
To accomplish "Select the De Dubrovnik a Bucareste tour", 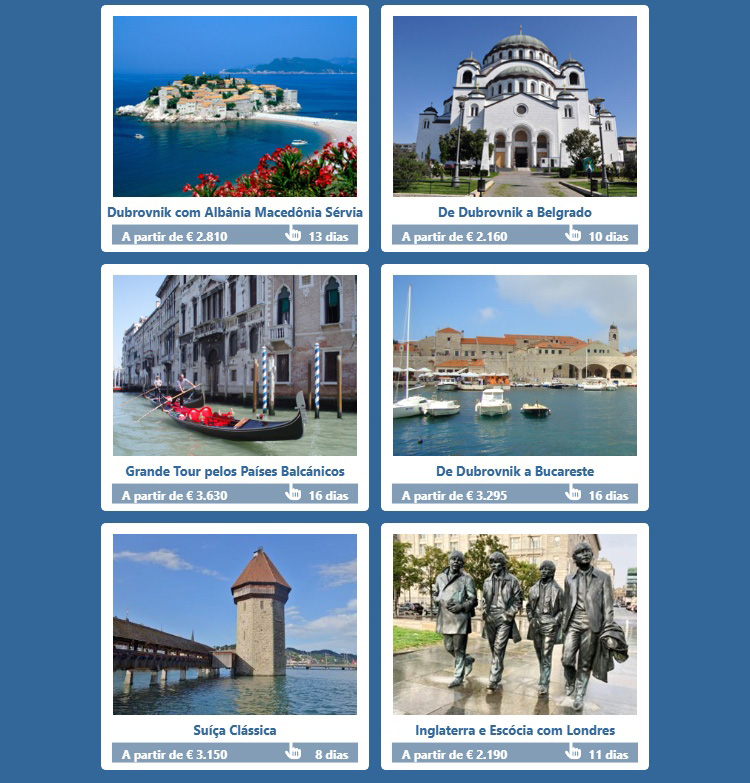I will pos(514,471).
